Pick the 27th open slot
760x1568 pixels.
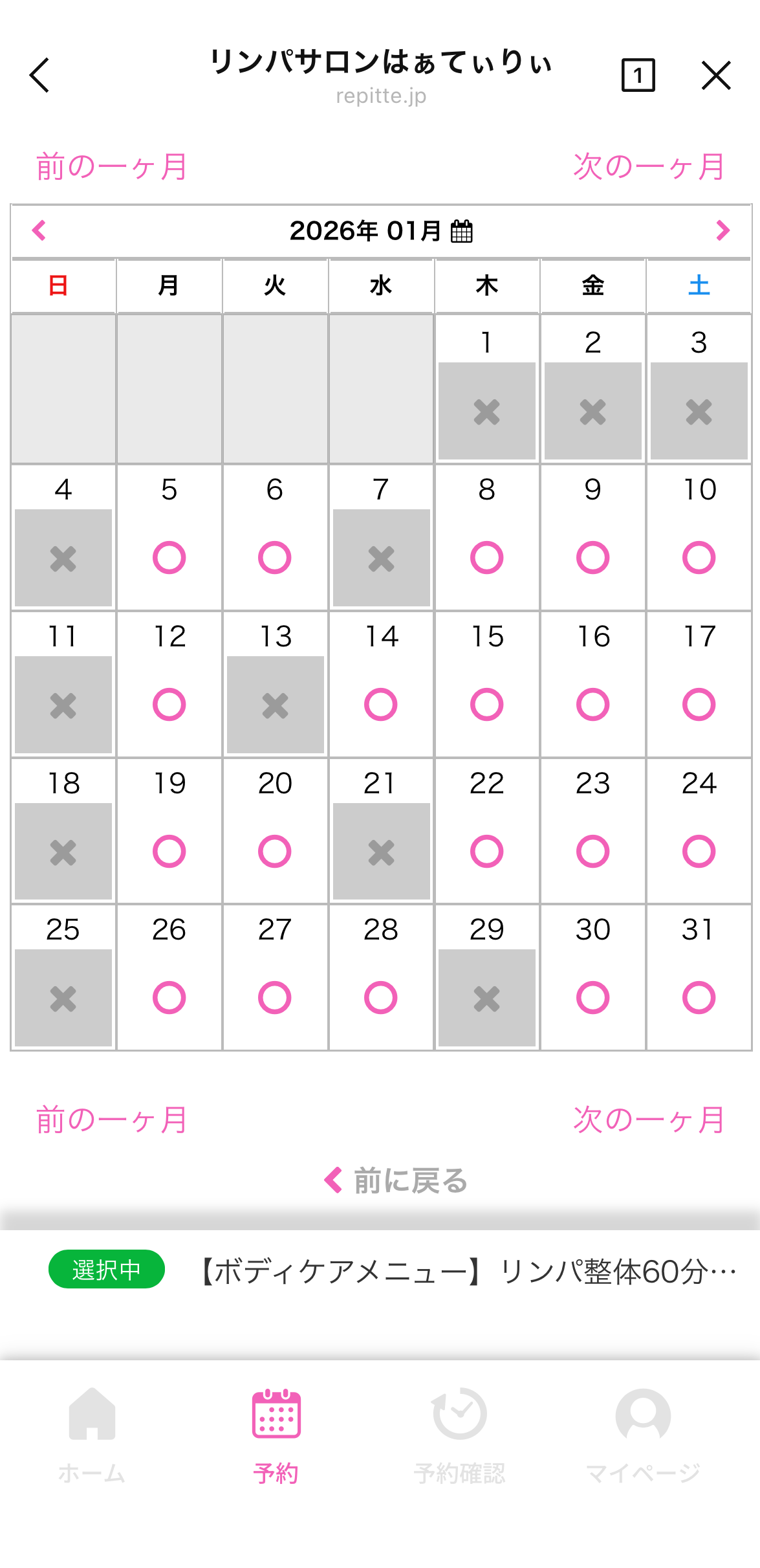[275, 998]
